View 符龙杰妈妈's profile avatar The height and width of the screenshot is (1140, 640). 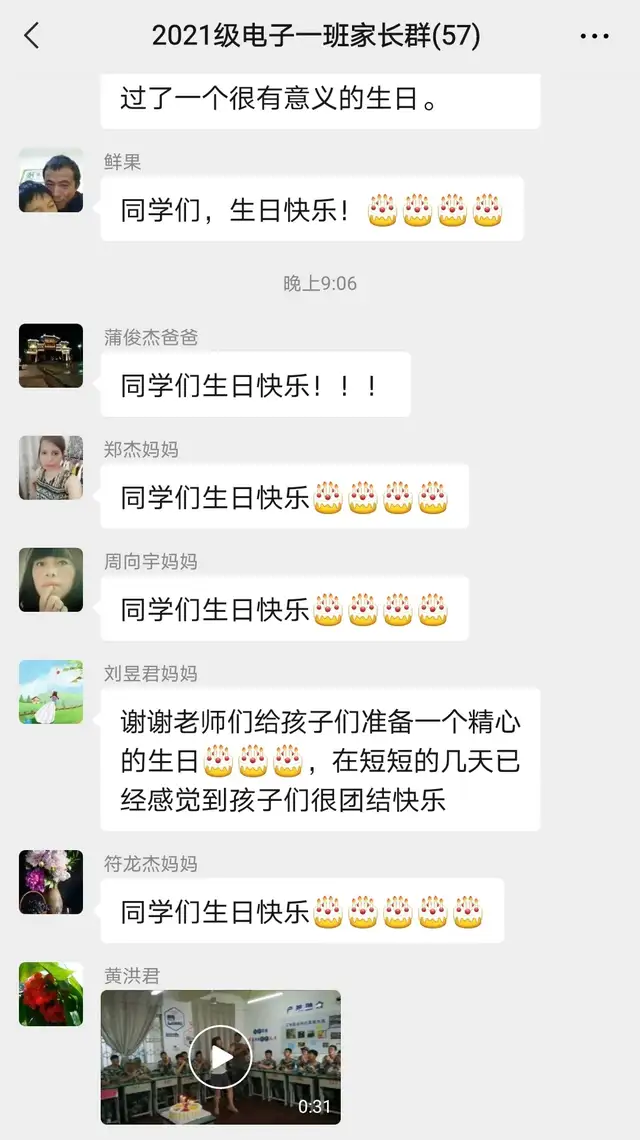pos(51,882)
